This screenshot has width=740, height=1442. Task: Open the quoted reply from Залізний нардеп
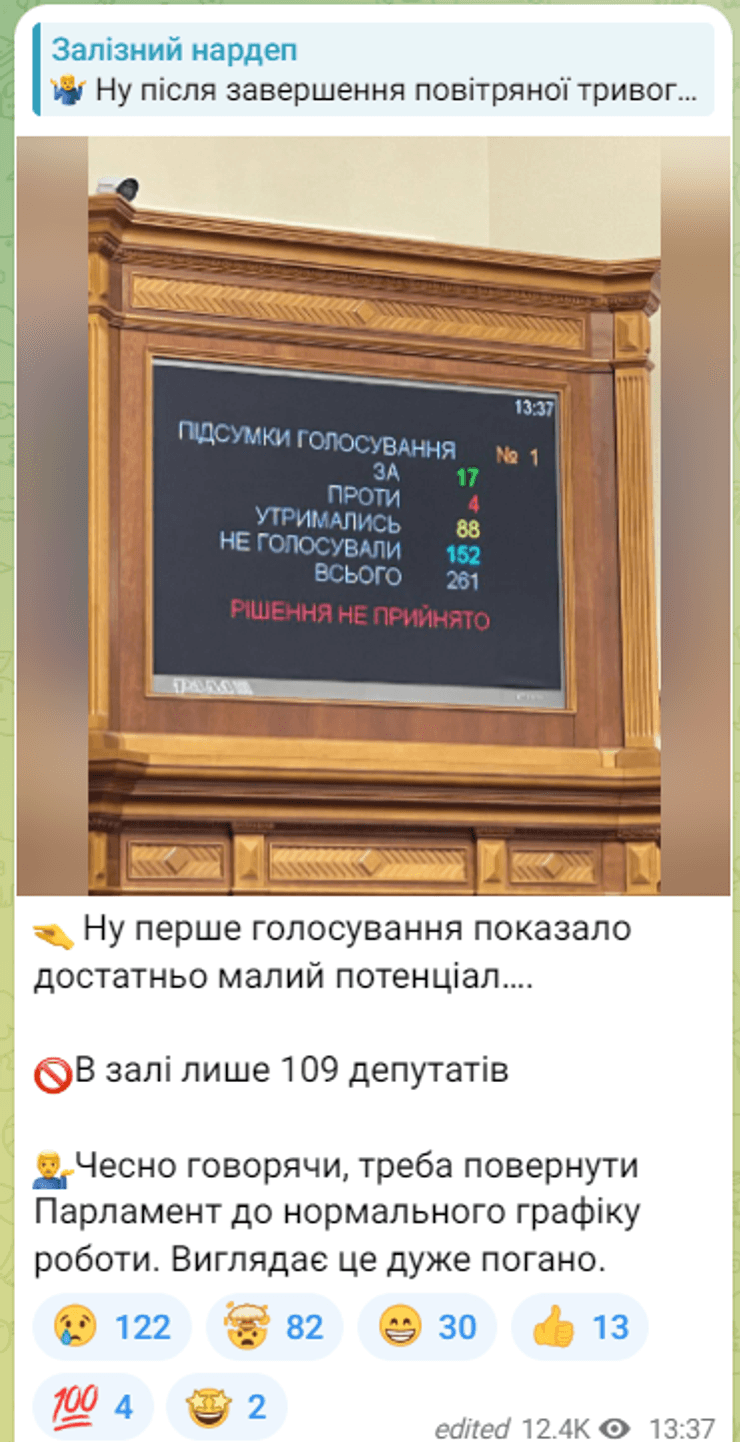[x=372, y=70]
